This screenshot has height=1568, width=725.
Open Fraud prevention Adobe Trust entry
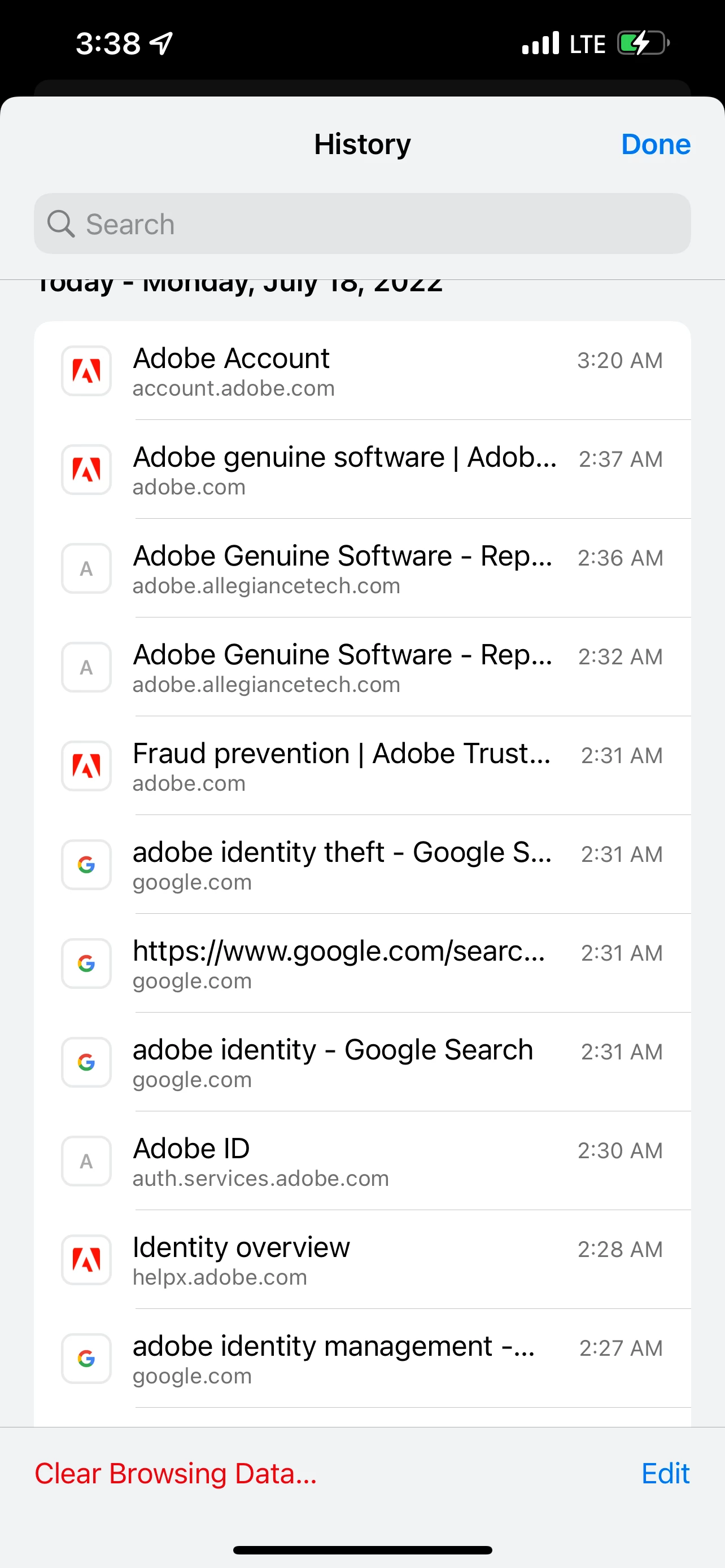tap(362, 766)
